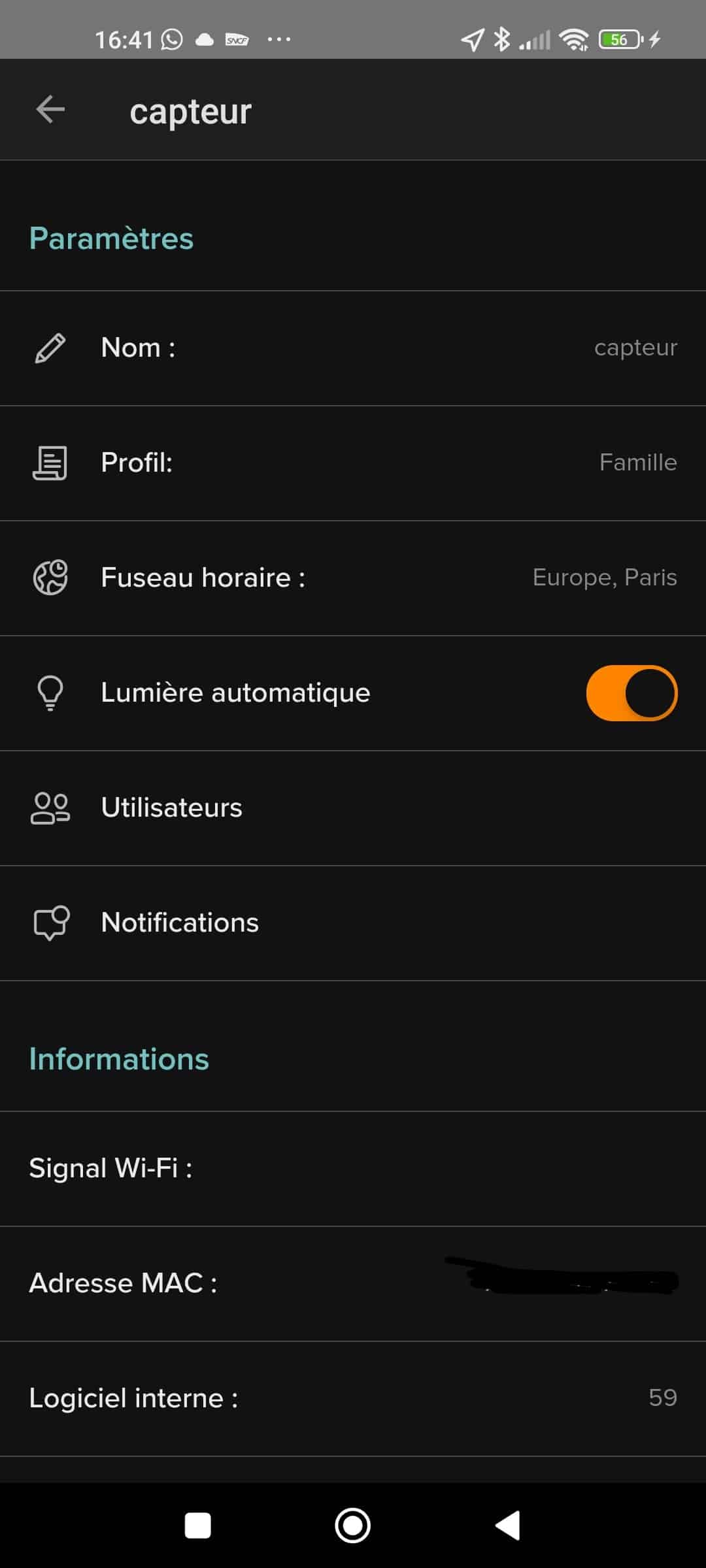The height and width of the screenshot is (1568, 706).
Task: Toggle off Lumière automatique
Action: (x=631, y=693)
